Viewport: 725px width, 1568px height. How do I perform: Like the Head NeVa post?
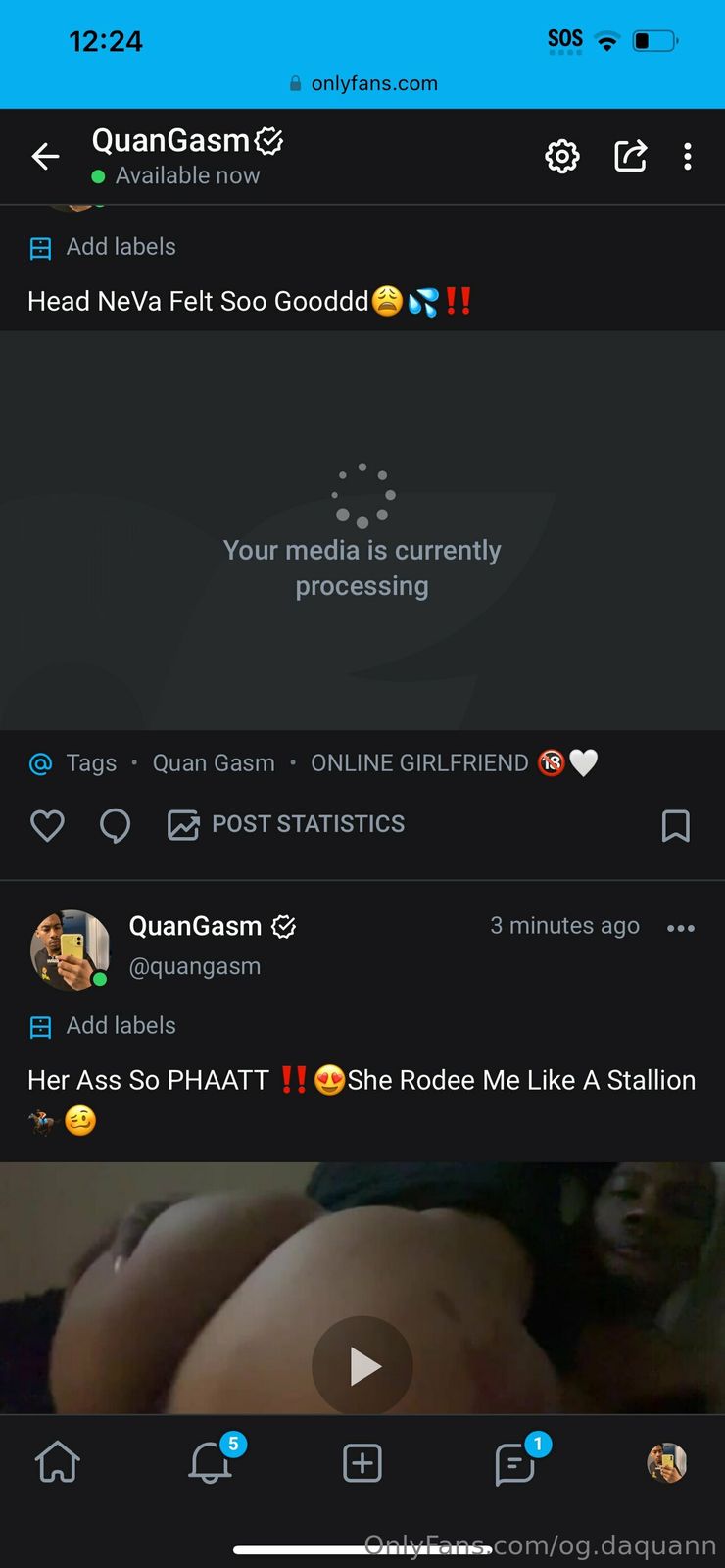click(x=47, y=825)
